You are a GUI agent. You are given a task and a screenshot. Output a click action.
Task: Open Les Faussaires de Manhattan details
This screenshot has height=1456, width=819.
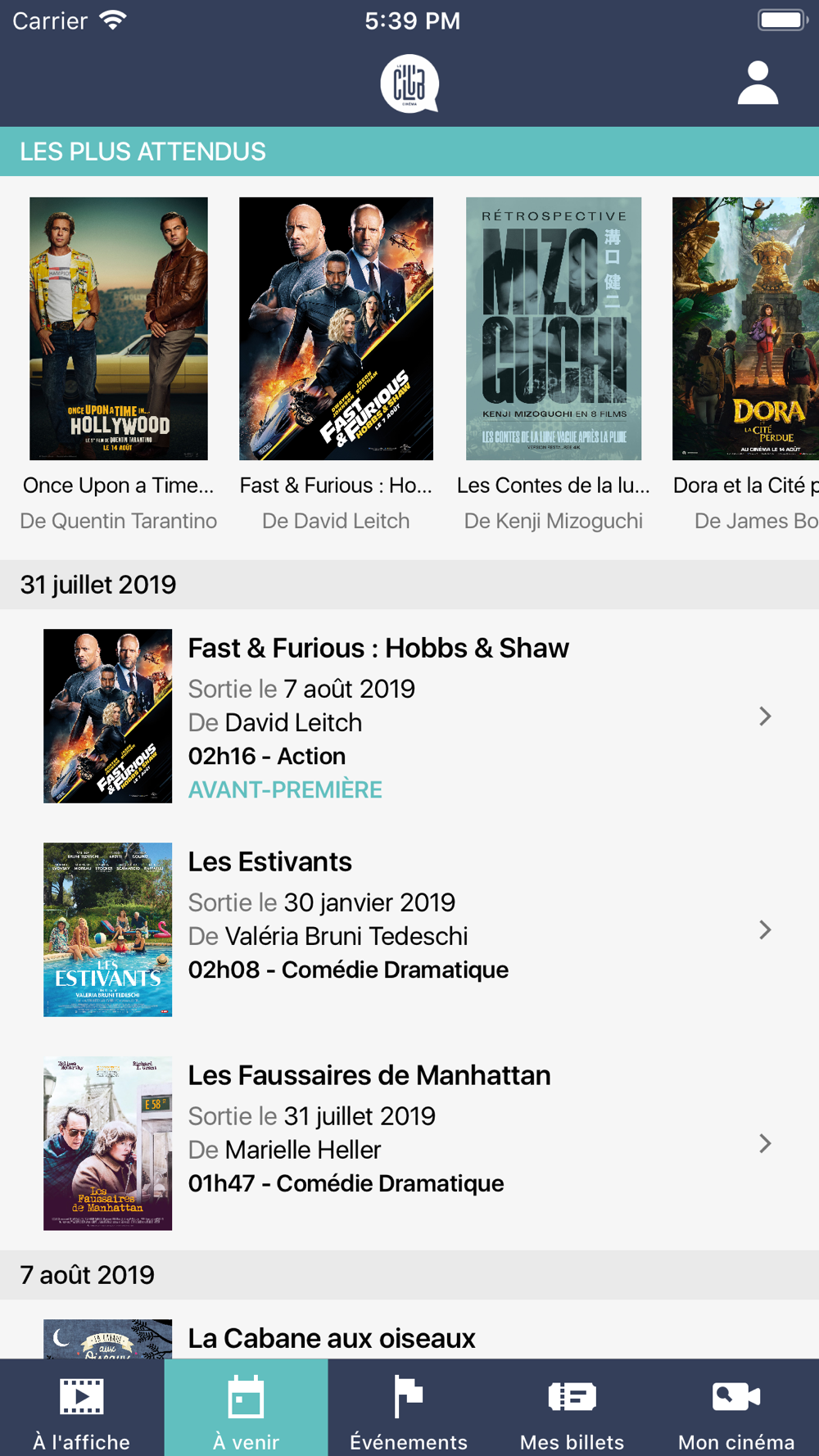coord(409,1143)
